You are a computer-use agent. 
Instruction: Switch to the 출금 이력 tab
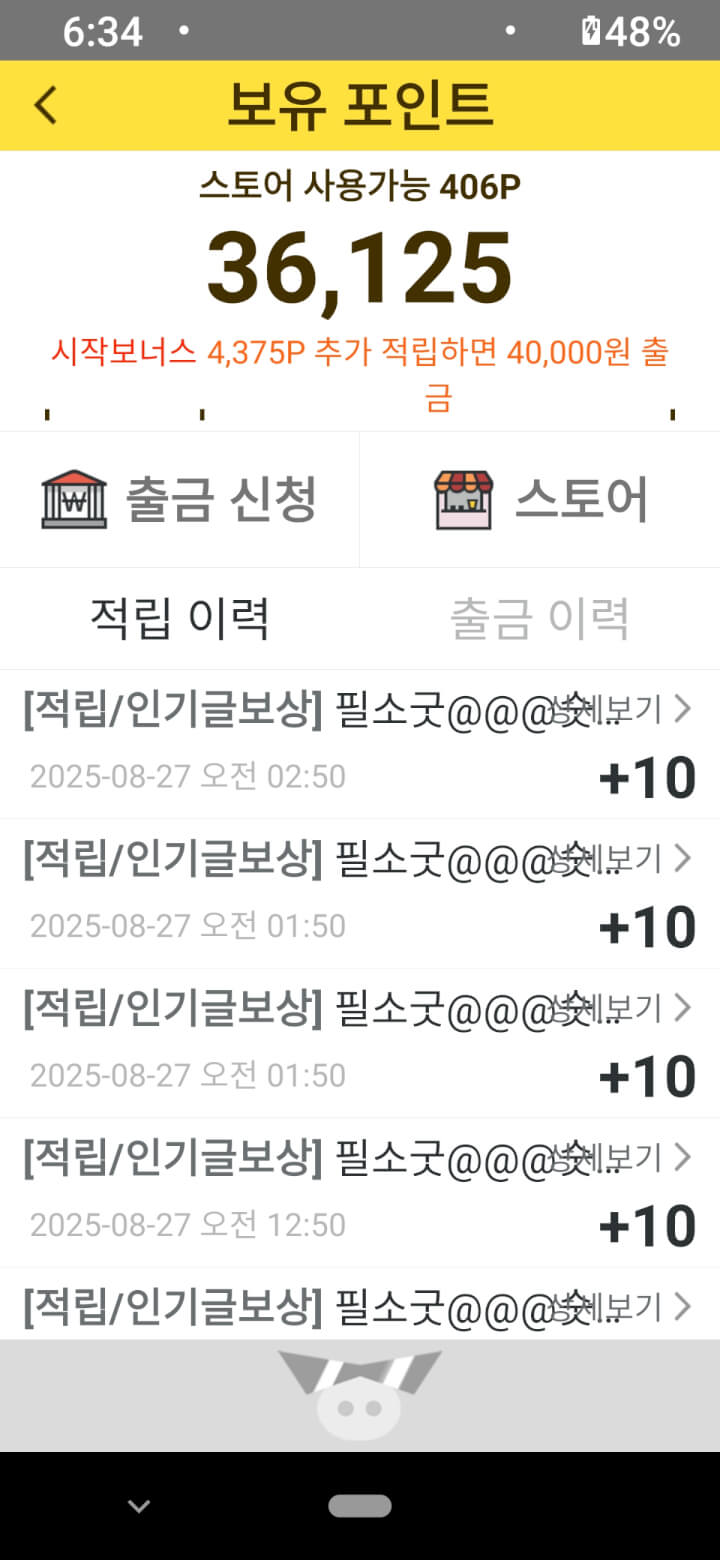(x=540, y=619)
